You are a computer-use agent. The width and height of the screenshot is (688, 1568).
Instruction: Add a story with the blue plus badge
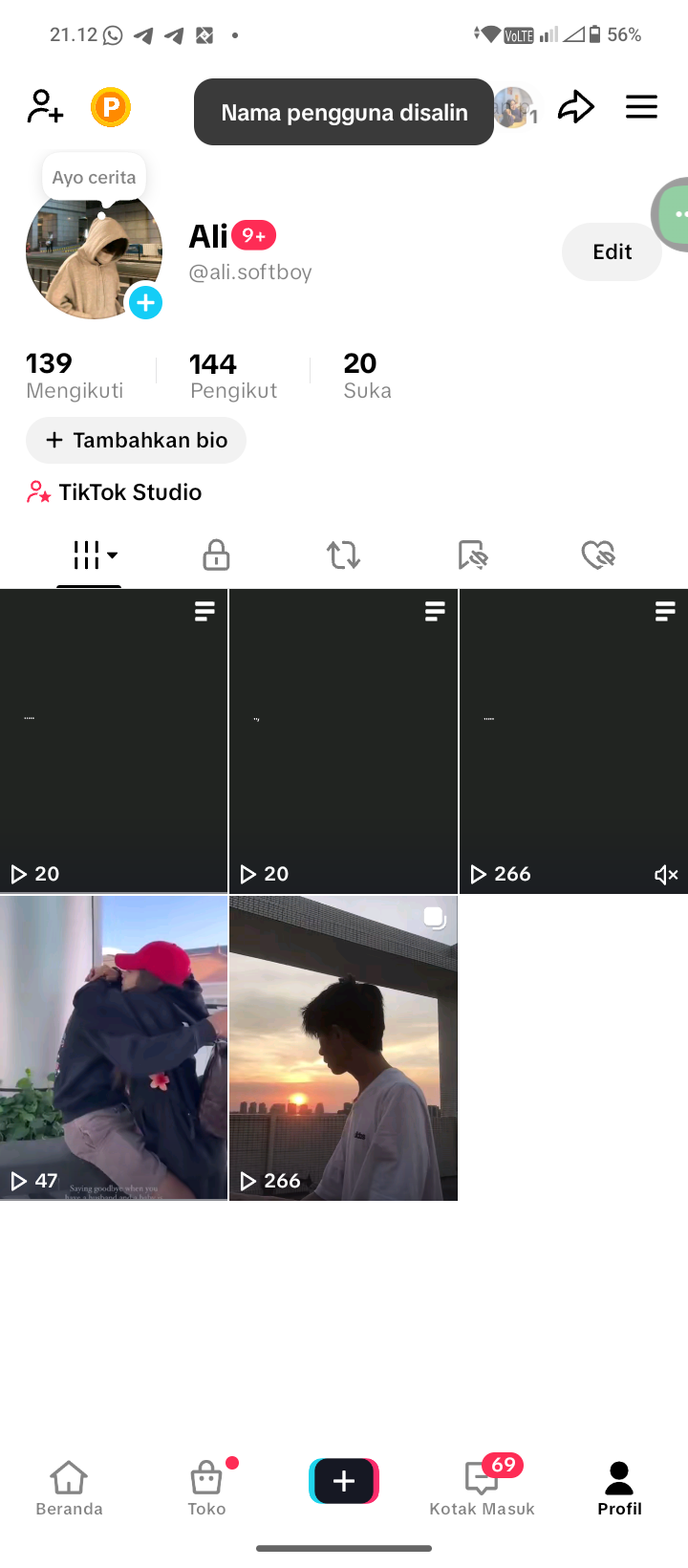(145, 303)
